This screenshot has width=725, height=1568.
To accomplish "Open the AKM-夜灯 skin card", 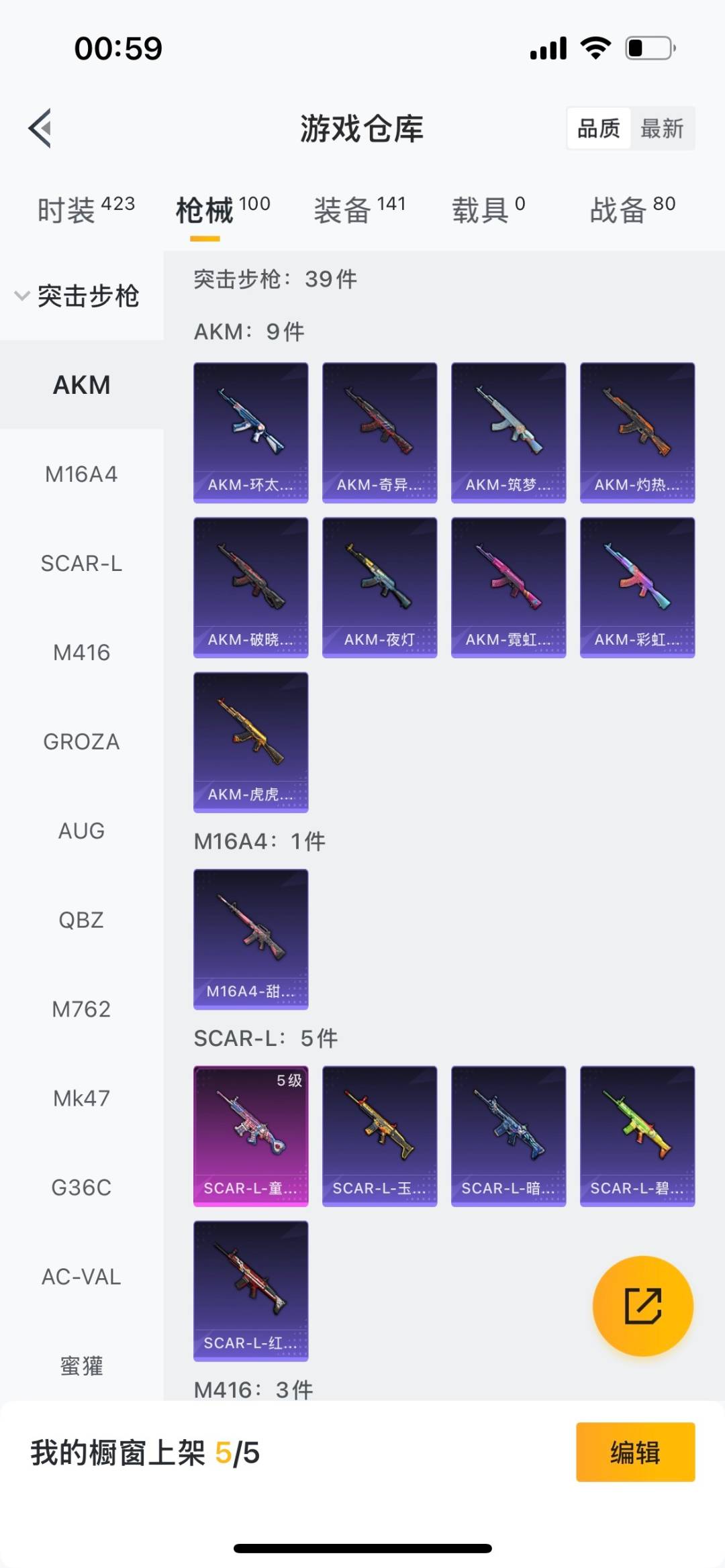I will coord(379,587).
